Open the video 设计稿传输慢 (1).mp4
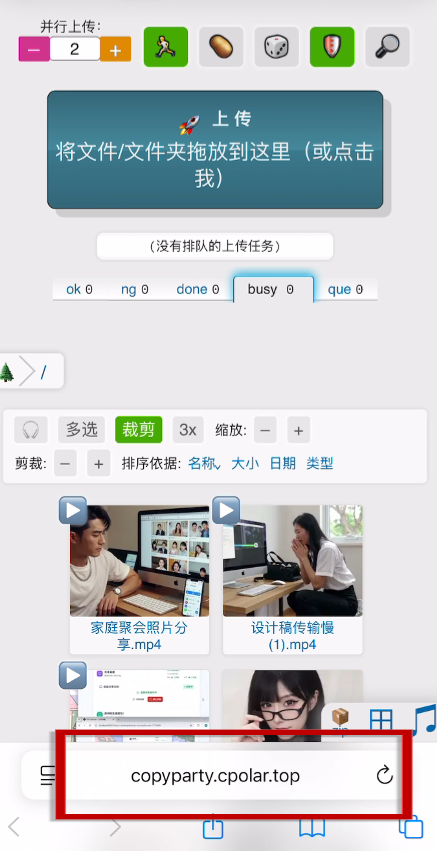 (x=293, y=578)
